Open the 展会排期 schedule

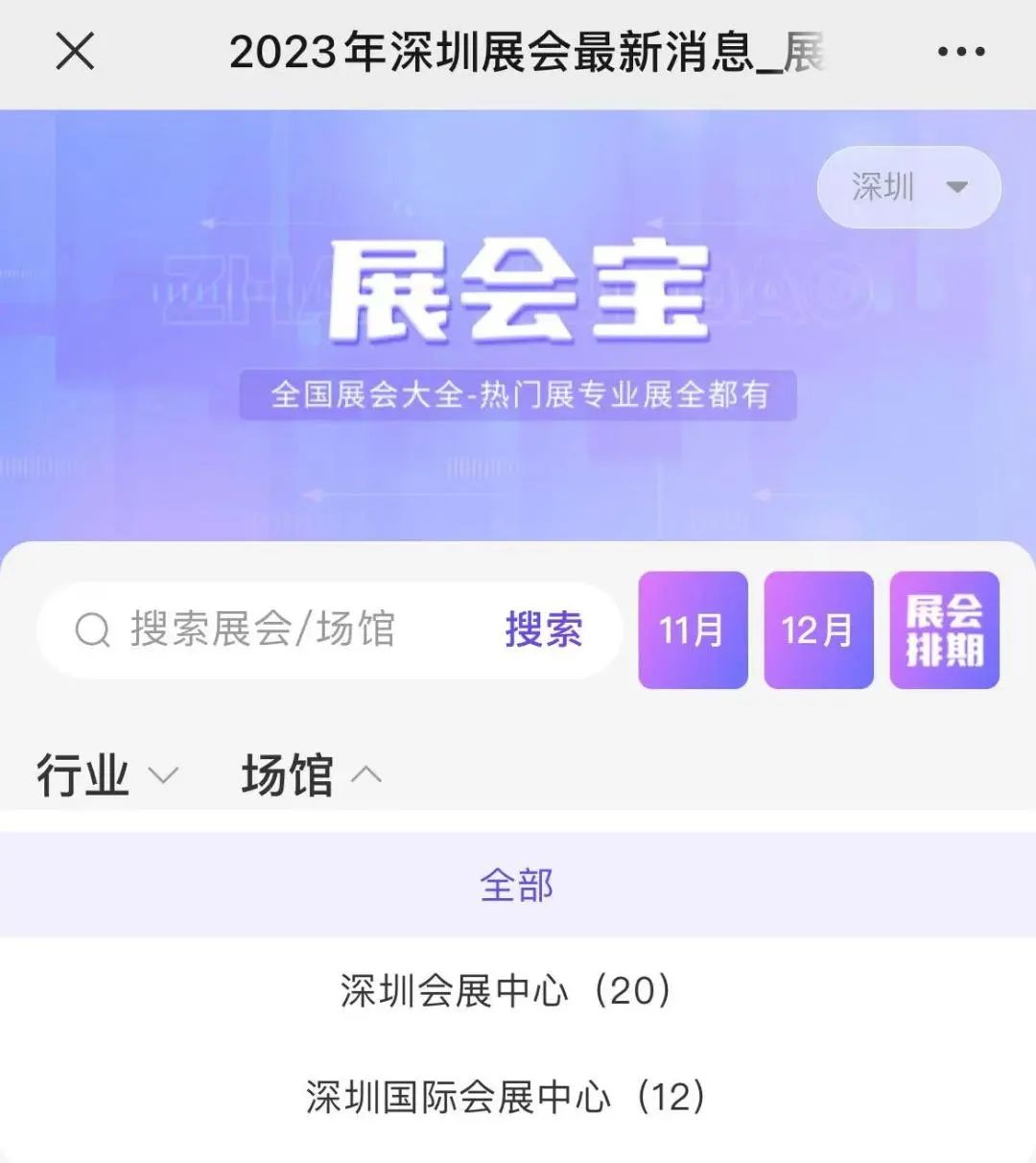click(944, 630)
